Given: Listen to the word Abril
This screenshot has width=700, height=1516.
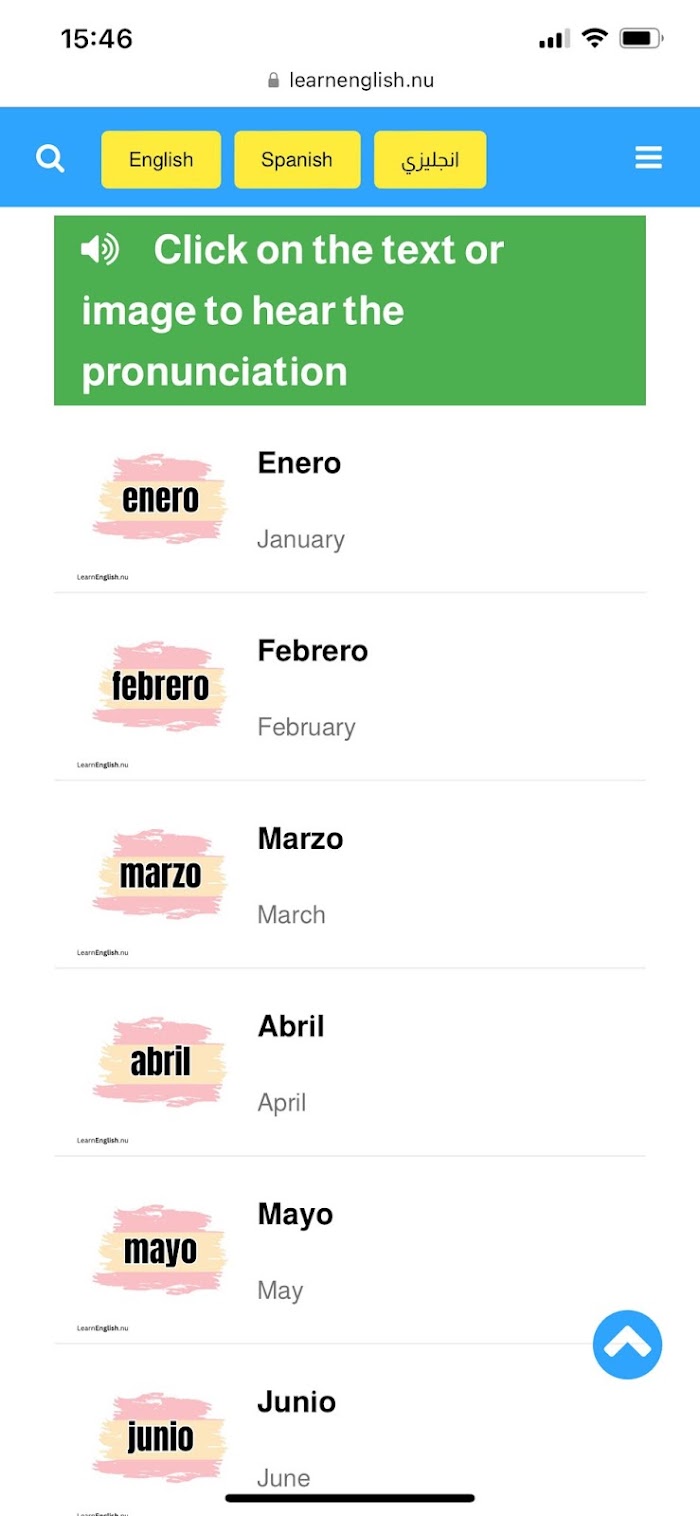Looking at the screenshot, I should [291, 1027].
